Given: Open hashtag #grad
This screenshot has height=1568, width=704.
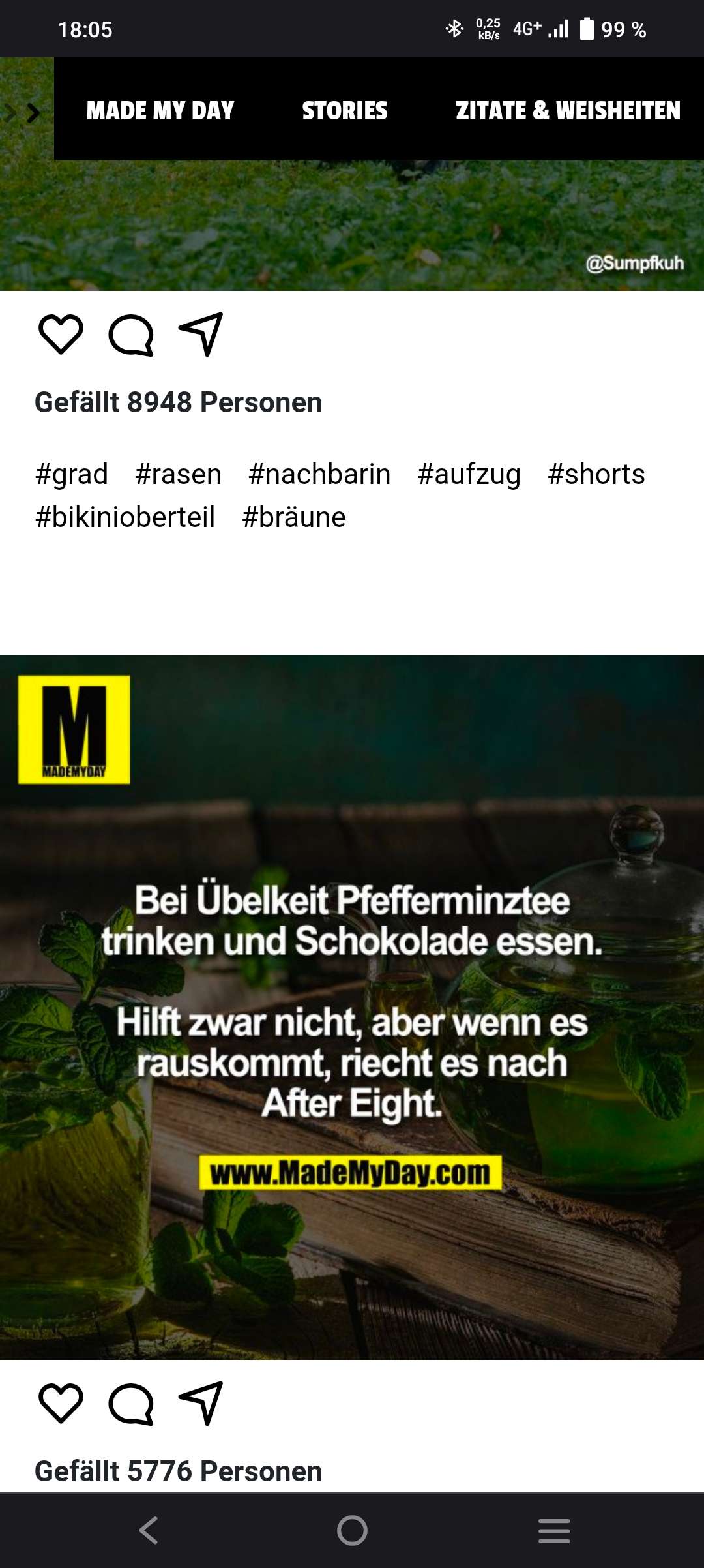Looking at the screenshot, I should 72,474.
